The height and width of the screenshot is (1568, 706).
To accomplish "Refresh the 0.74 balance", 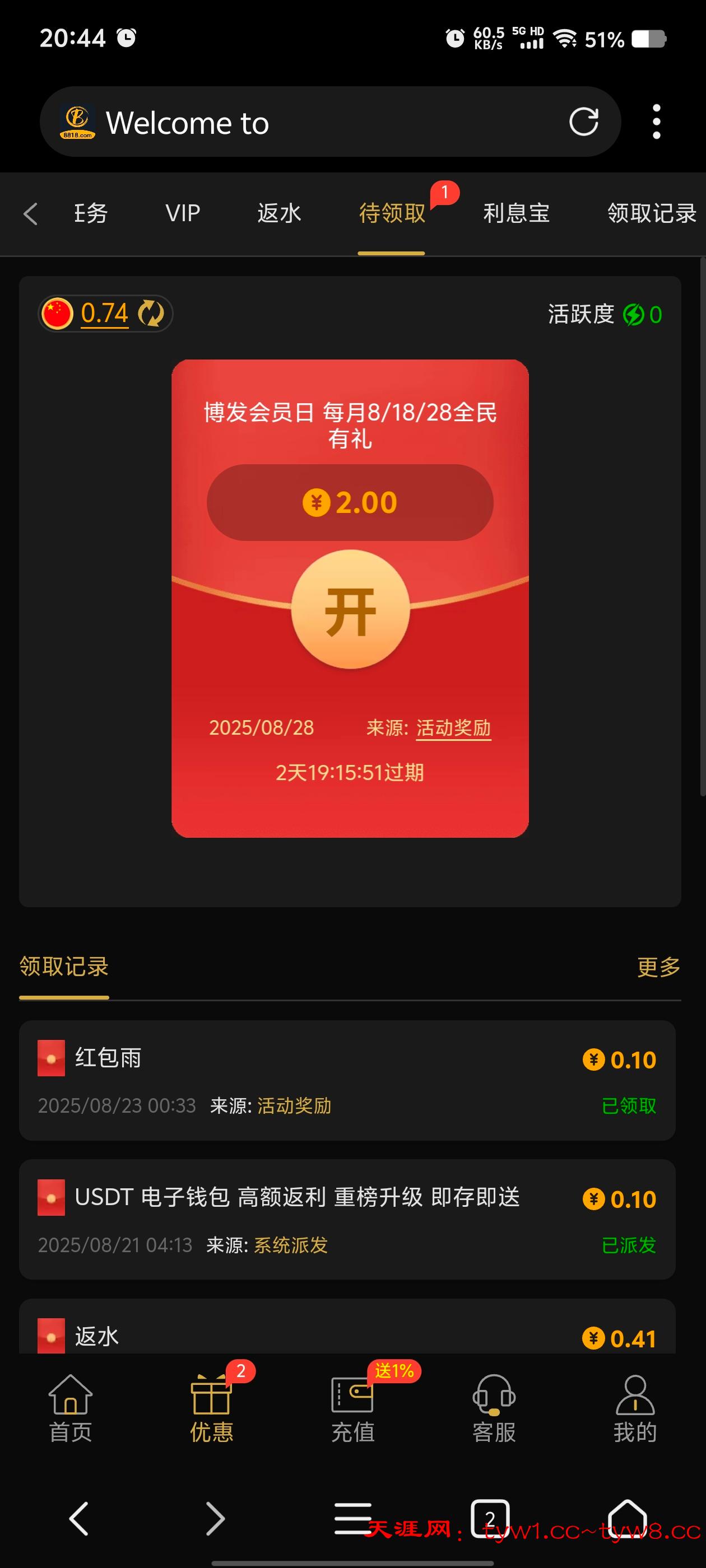I will pyautogui.click(x=151, y=314).
